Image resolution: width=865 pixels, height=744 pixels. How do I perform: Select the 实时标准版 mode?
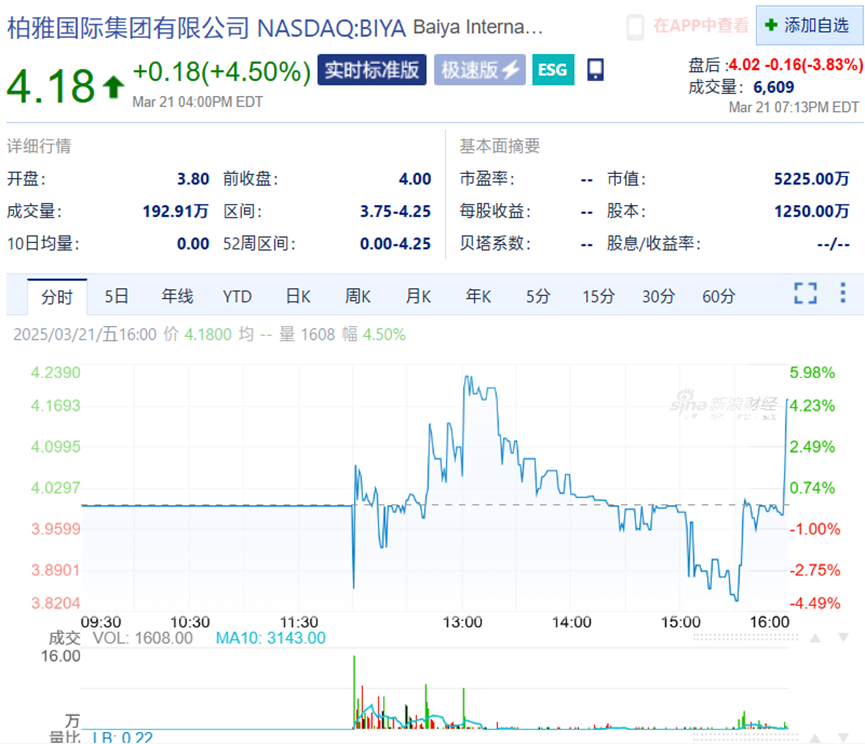tap(373, 70)
